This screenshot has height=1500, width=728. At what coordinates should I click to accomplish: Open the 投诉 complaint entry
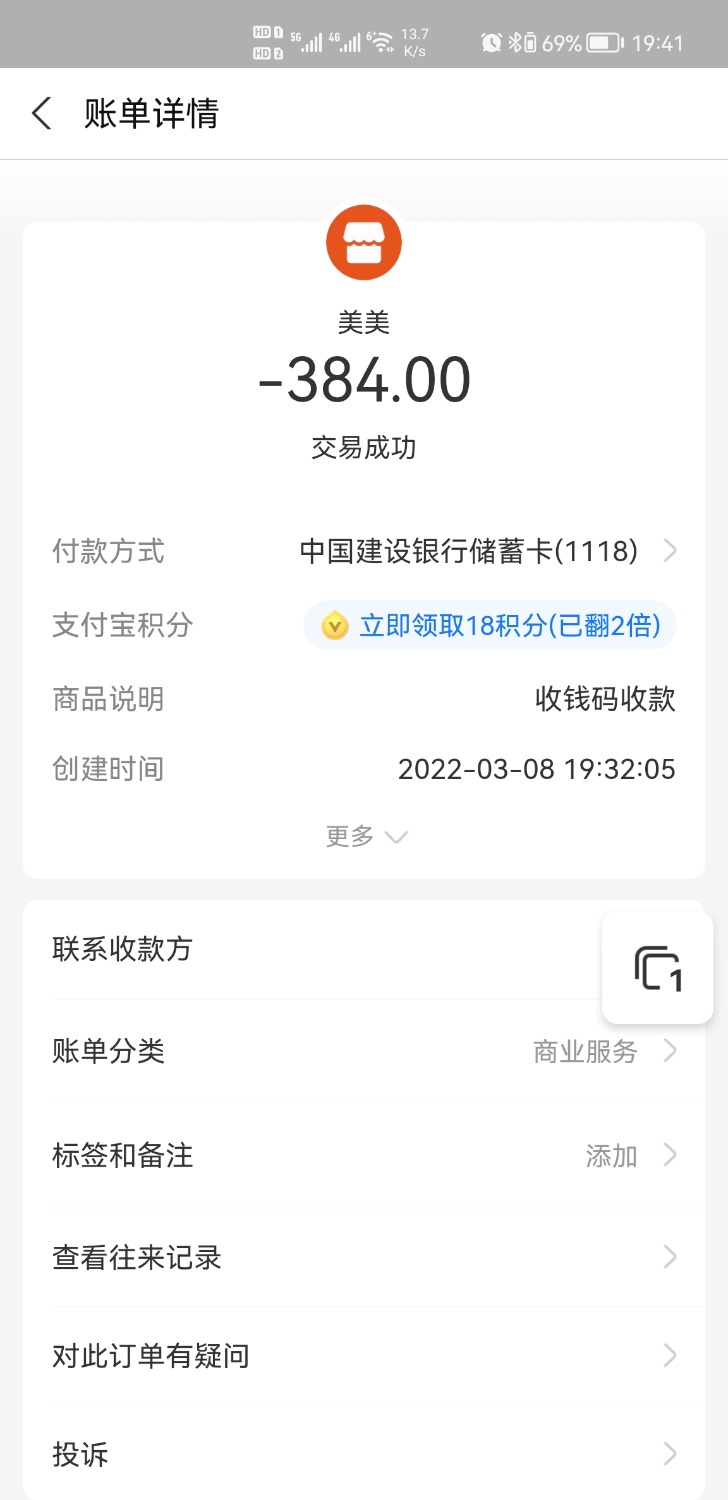(x=364, y=1455)
